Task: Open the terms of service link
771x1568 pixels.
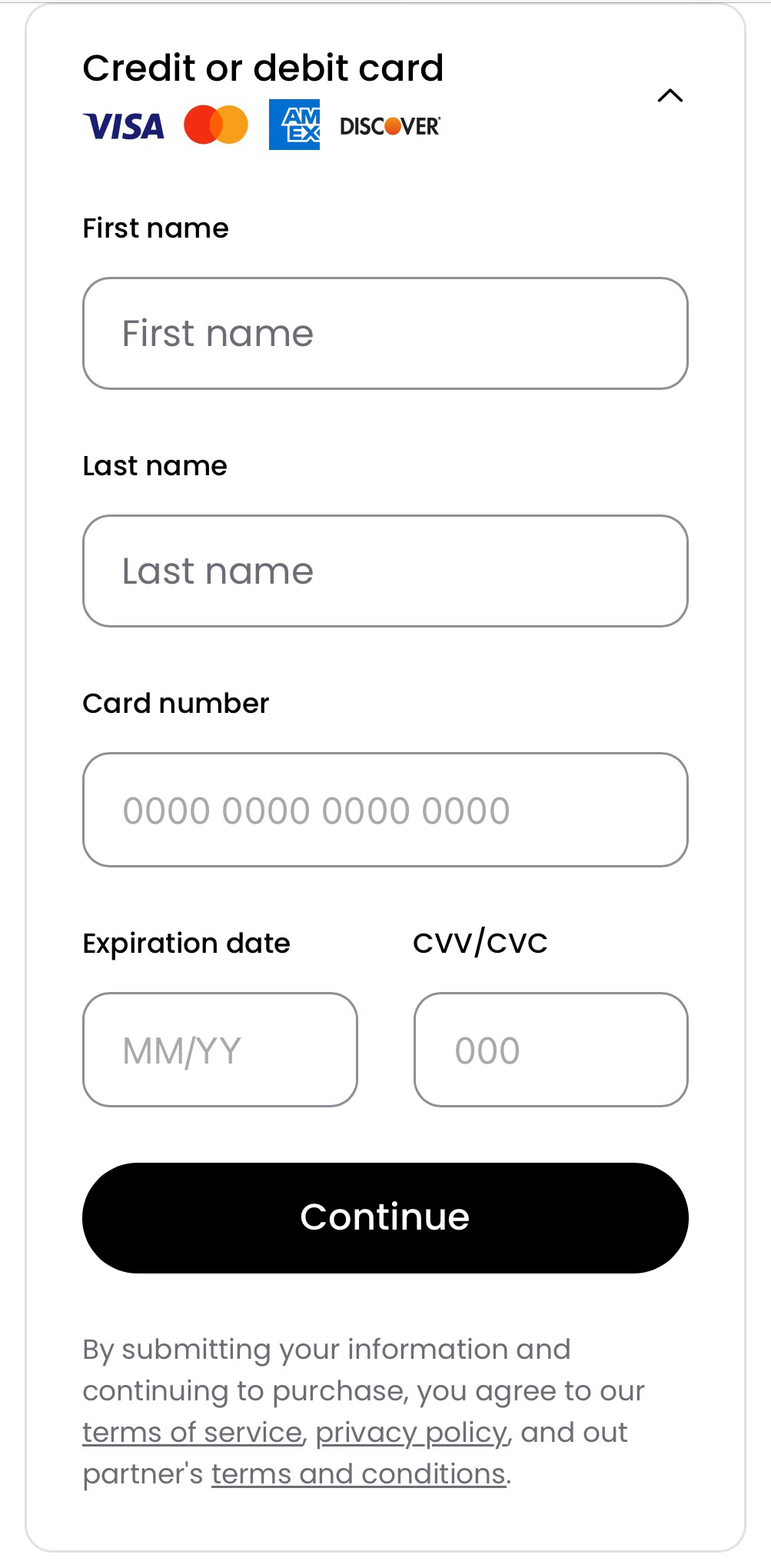Action: 192,1433
